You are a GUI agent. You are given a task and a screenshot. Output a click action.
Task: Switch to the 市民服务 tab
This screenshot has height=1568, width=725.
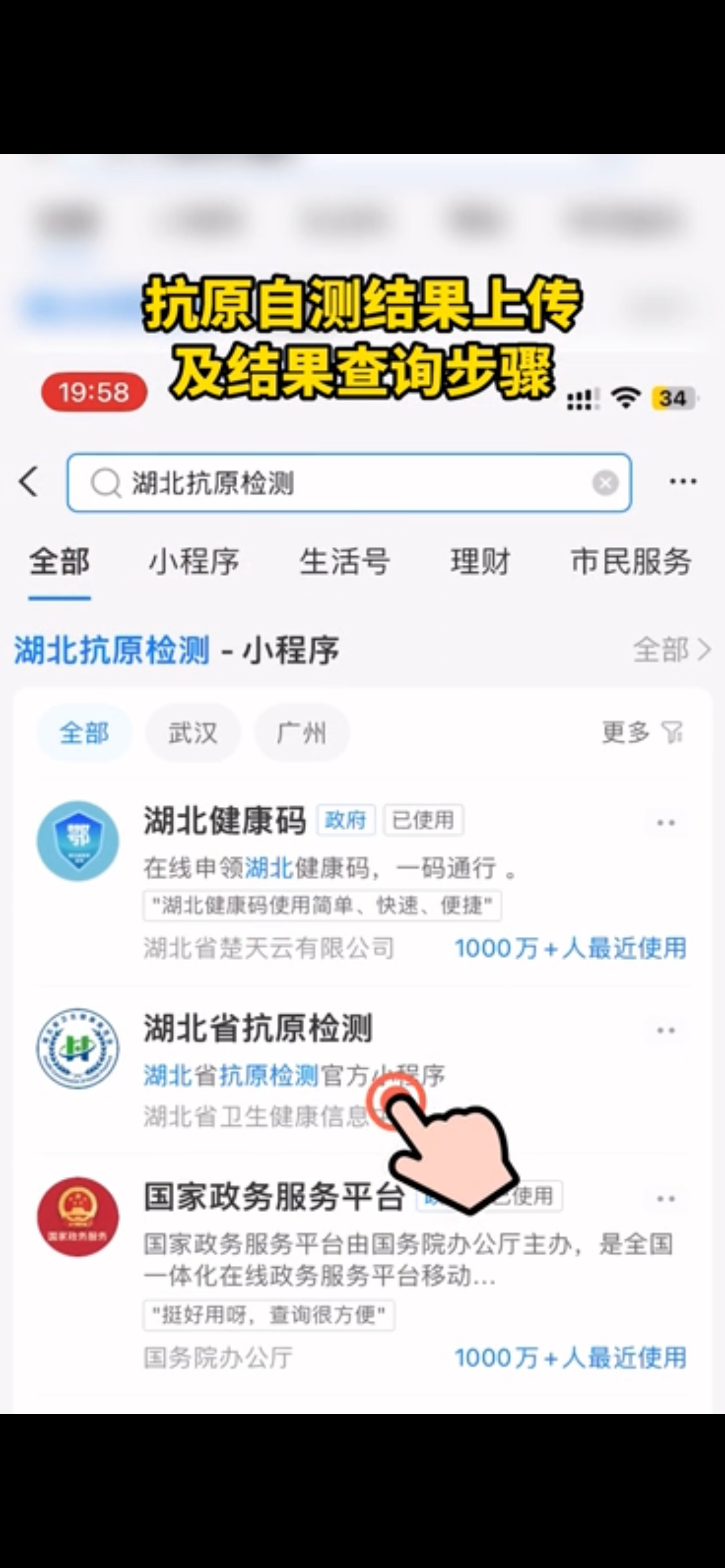630,562
